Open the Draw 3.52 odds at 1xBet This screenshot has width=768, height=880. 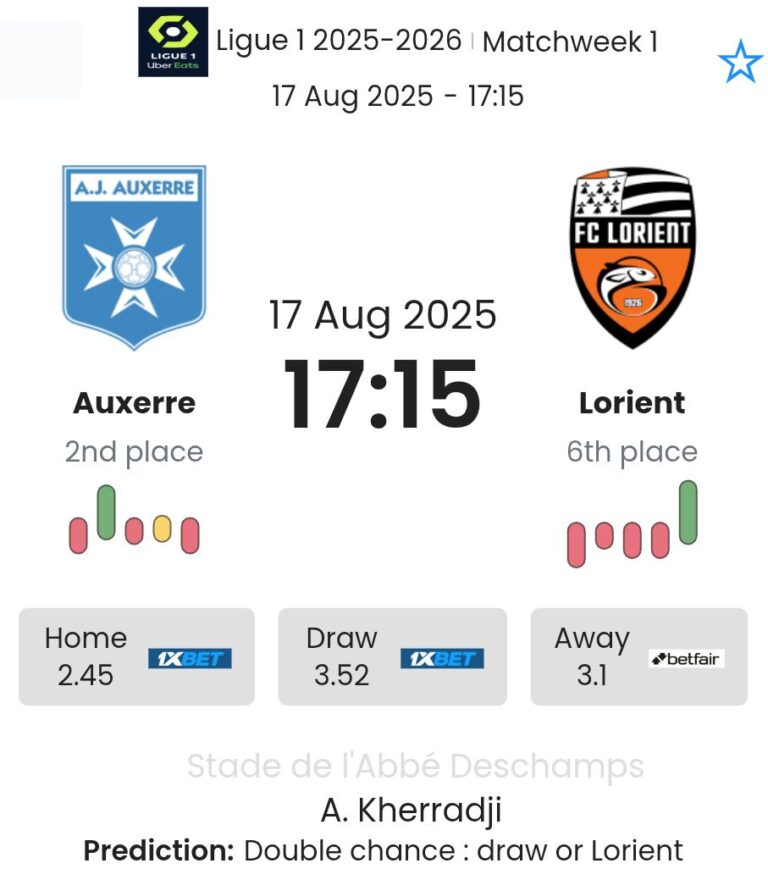point(392,657)
